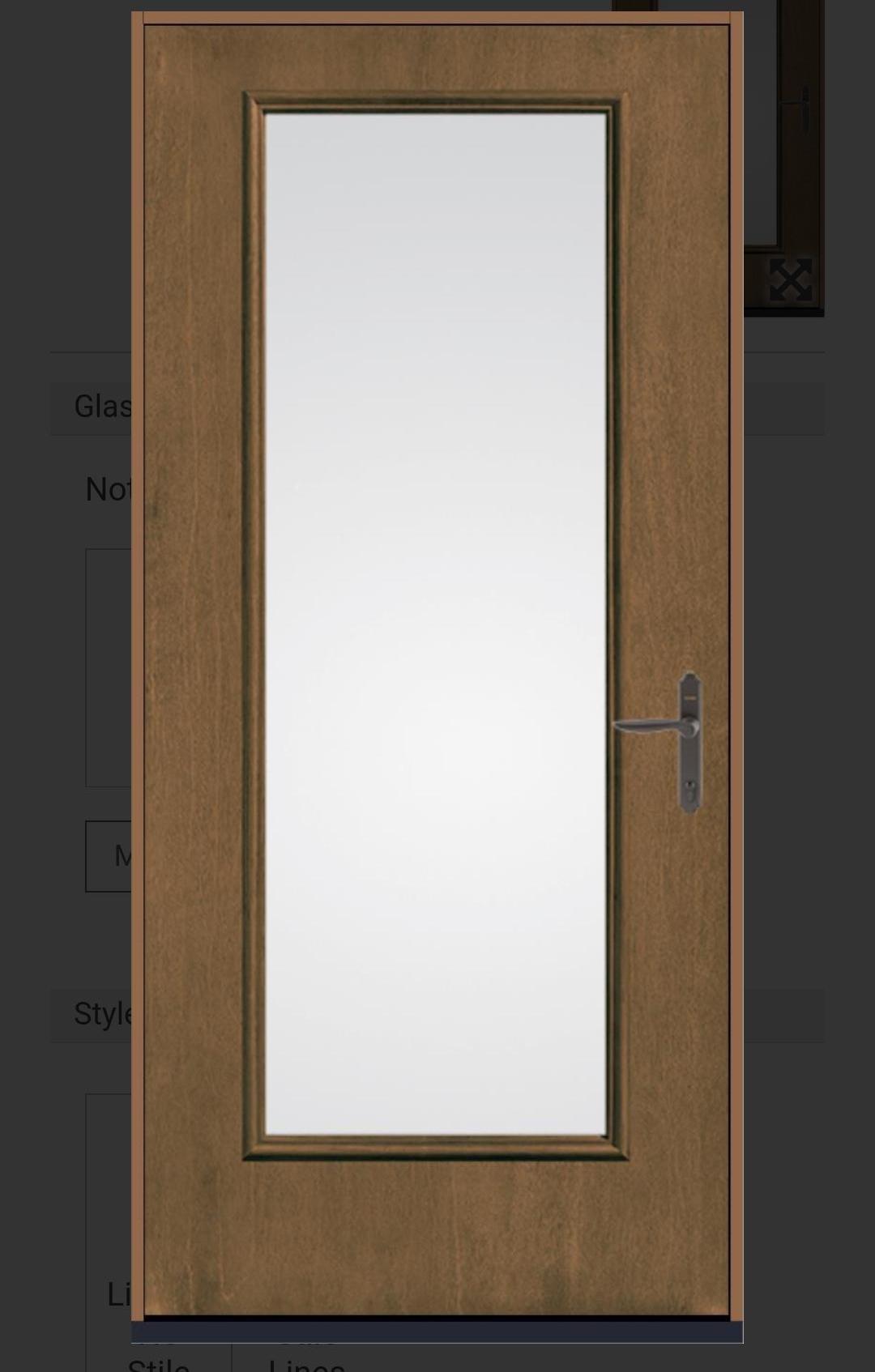Expand the Style section header
The width and height of the screenshot is (875, 1372).
104,1012
